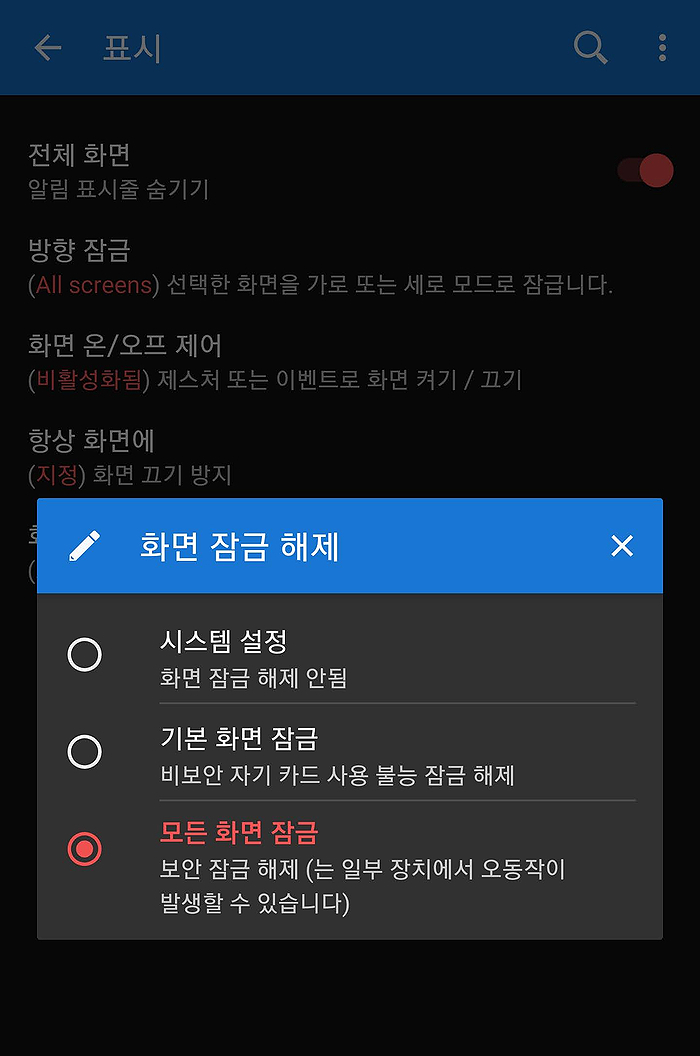Tap the pencil edit icon in dialog header

[85, 546]
